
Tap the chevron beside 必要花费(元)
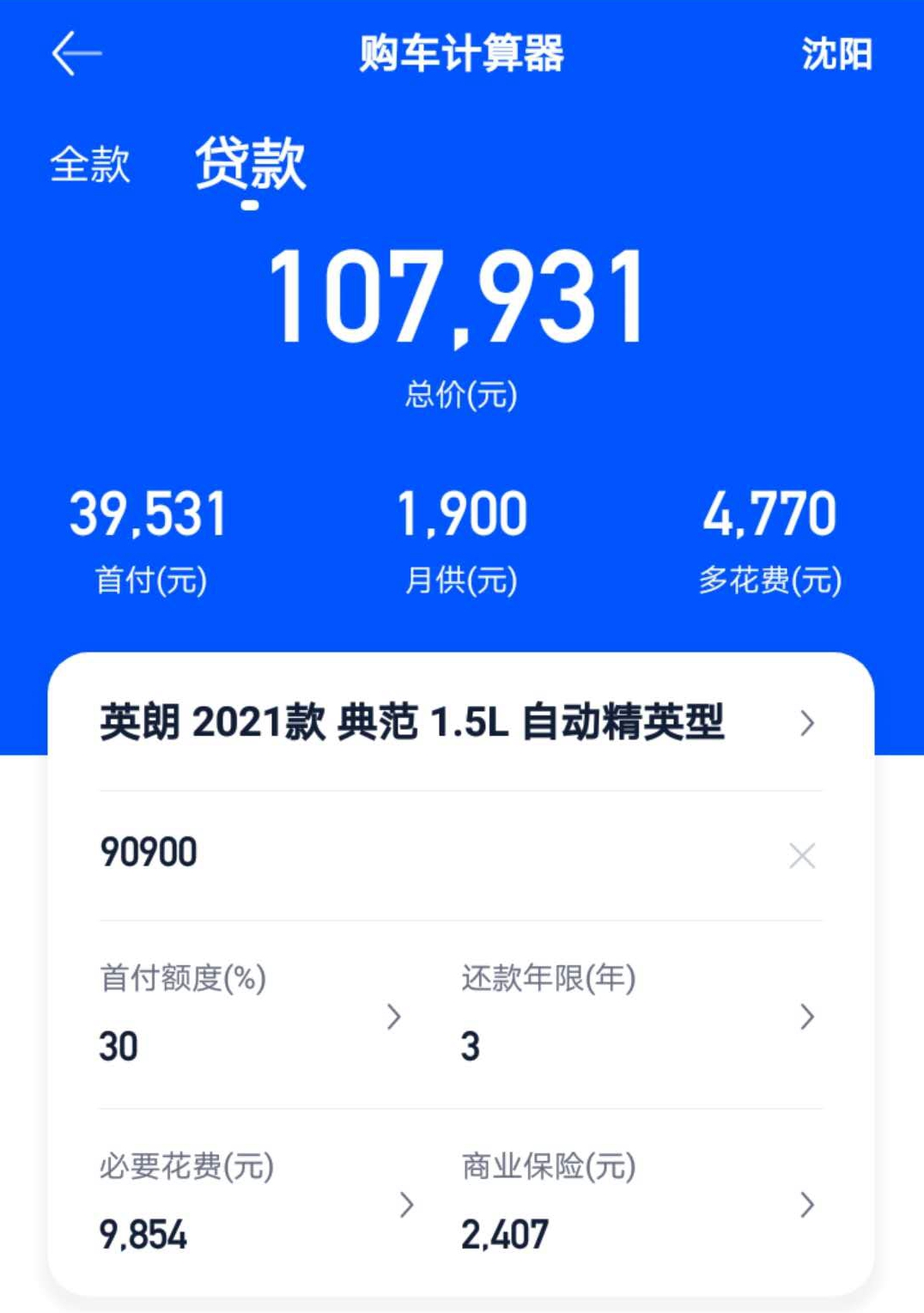[404, 1207]
